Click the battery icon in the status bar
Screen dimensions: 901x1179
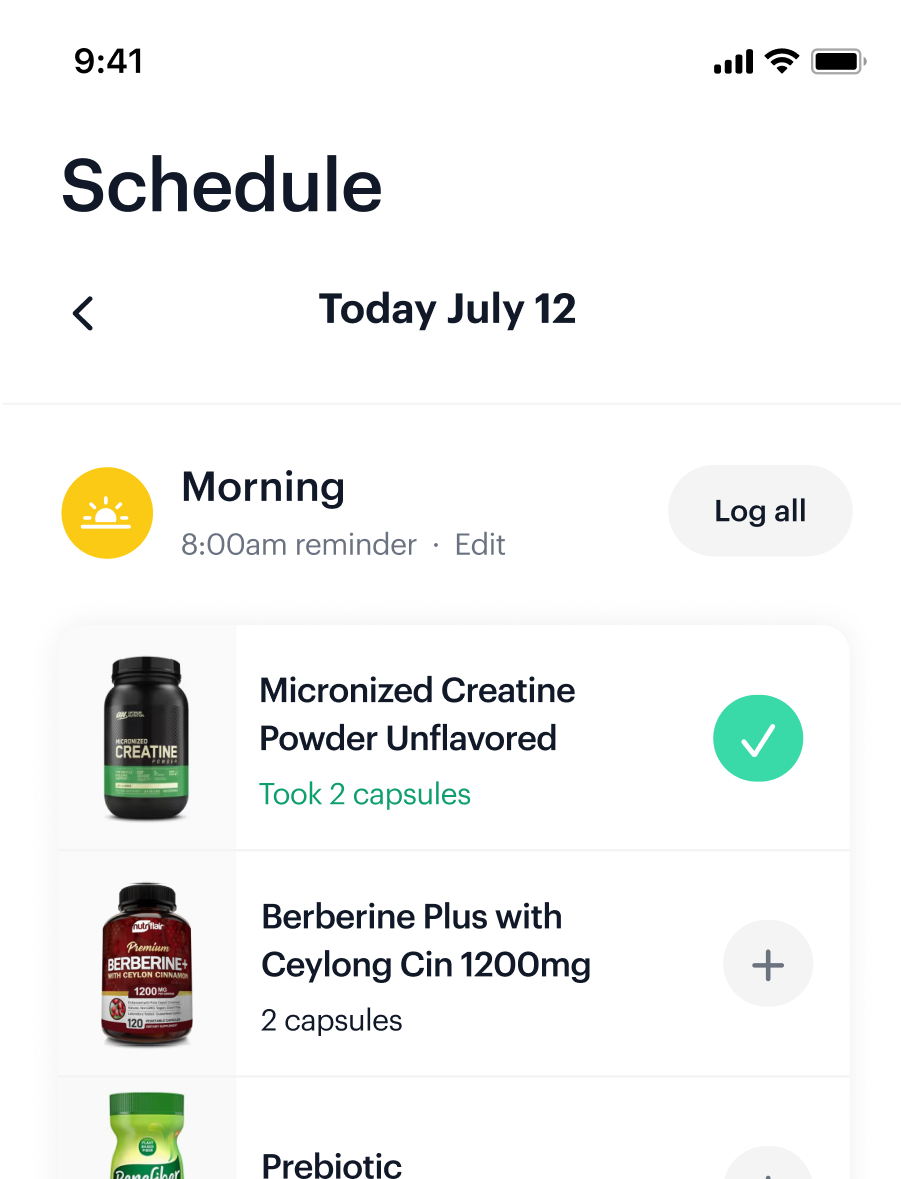[x=836, y=60]
